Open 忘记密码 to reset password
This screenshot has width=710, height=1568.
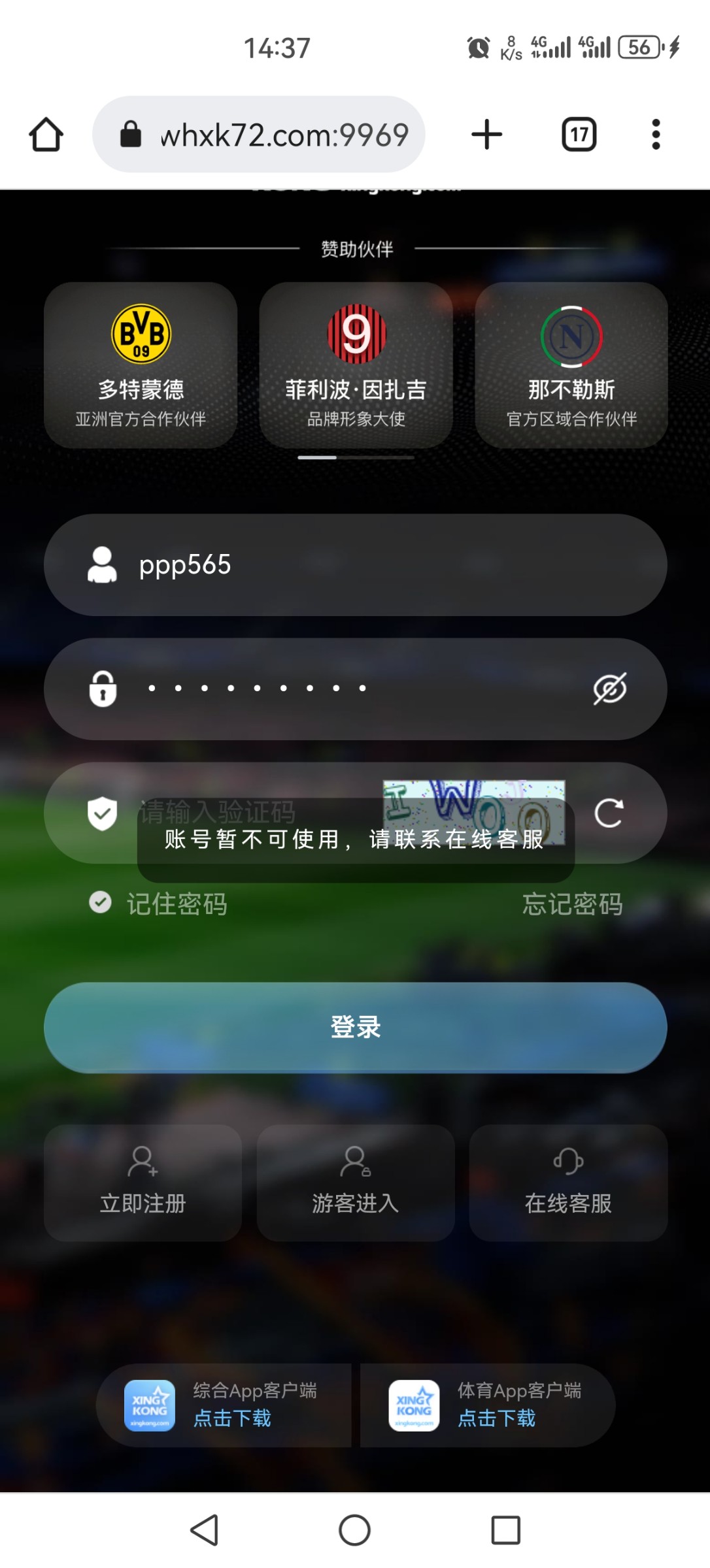click(x=572, y=904)
